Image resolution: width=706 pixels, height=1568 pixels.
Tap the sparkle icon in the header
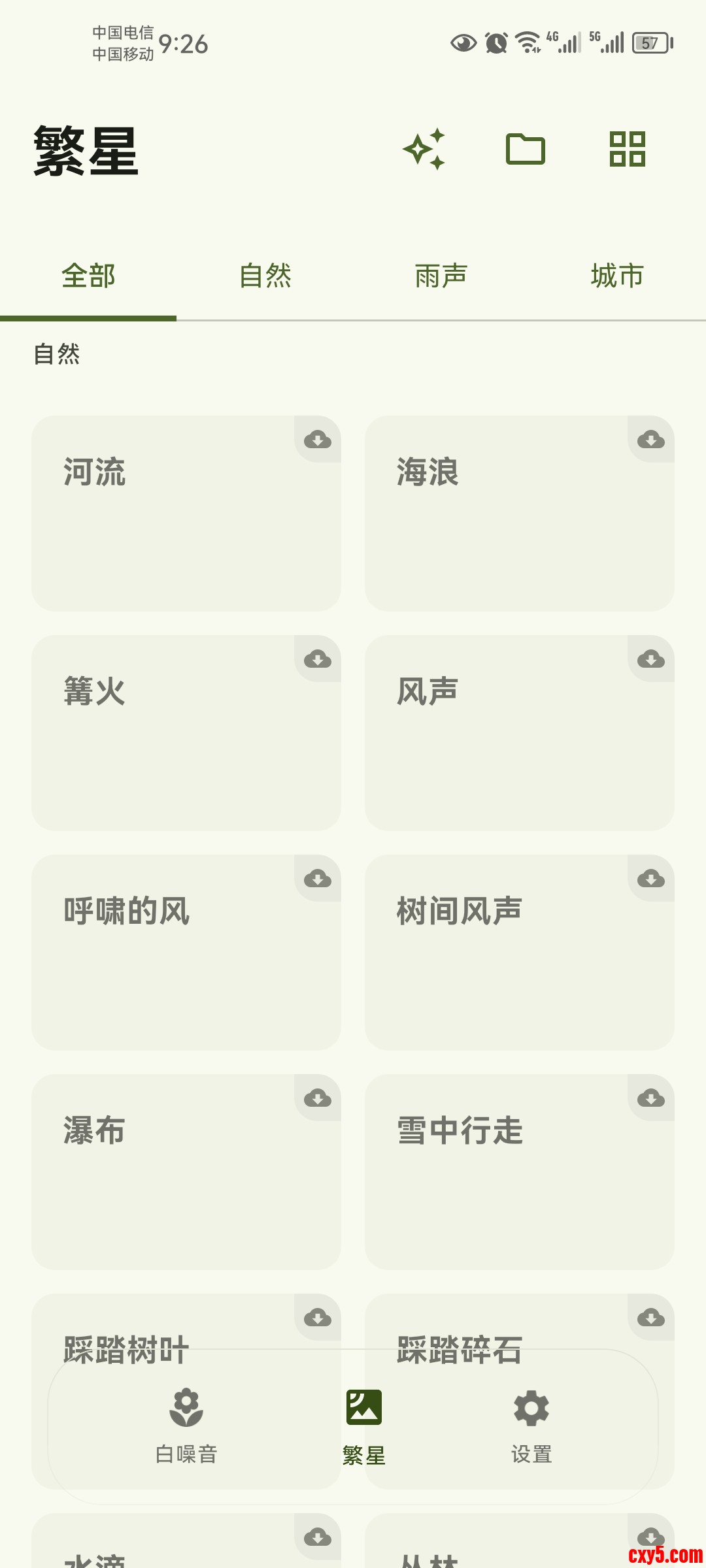pyautogui.click(x=424, y=149)
